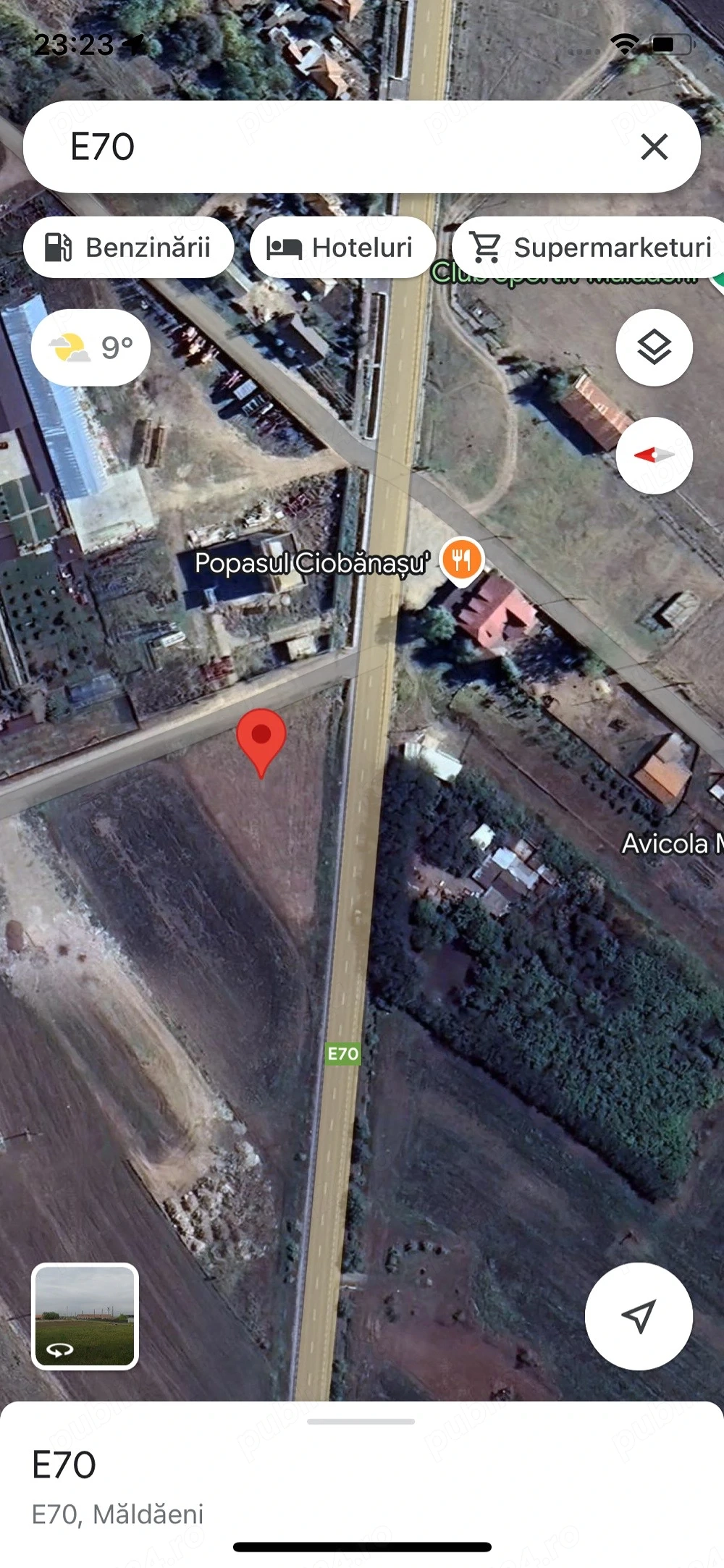Open the Popasul Ciobănașu' restaurant marker
This screenshot has width=724, height=1568.
coord(462,560)
